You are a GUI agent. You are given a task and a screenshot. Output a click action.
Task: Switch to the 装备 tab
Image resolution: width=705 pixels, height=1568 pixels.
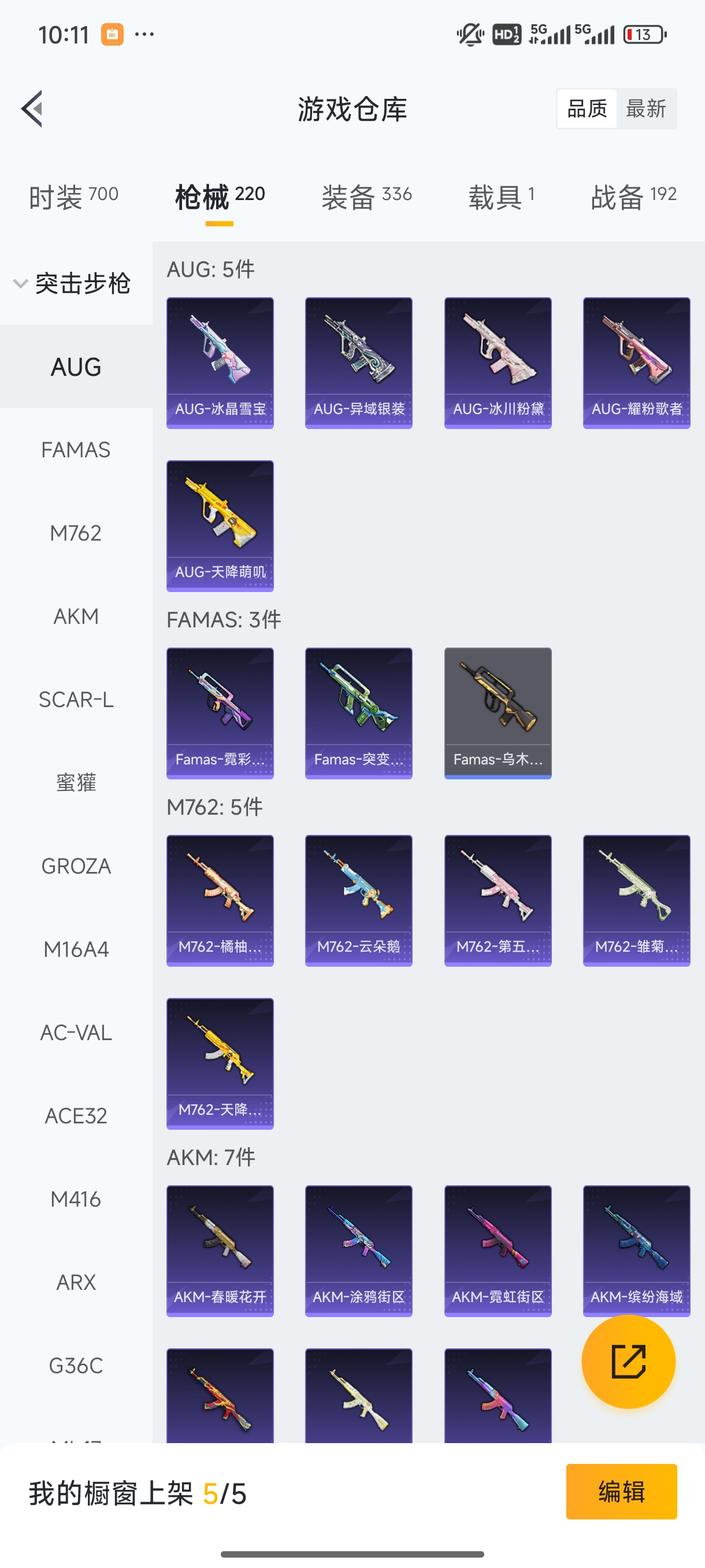(x=366, y=197)
